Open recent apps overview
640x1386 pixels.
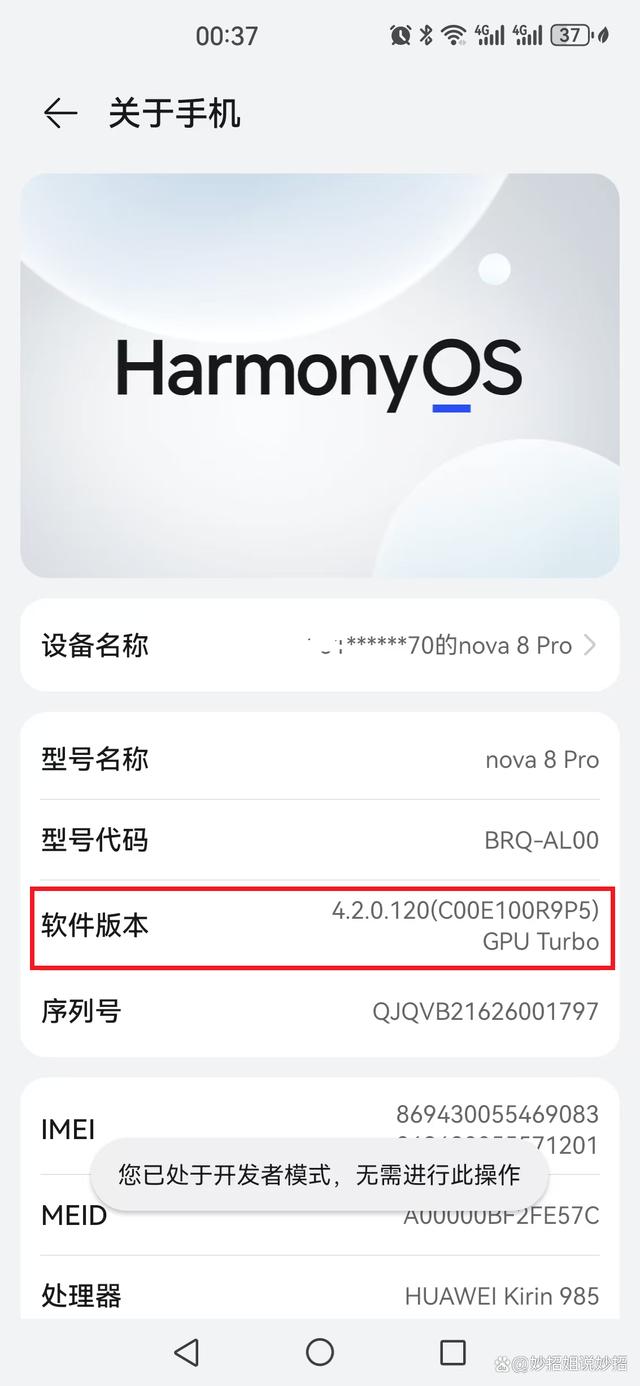click(x=453, y=1352)
